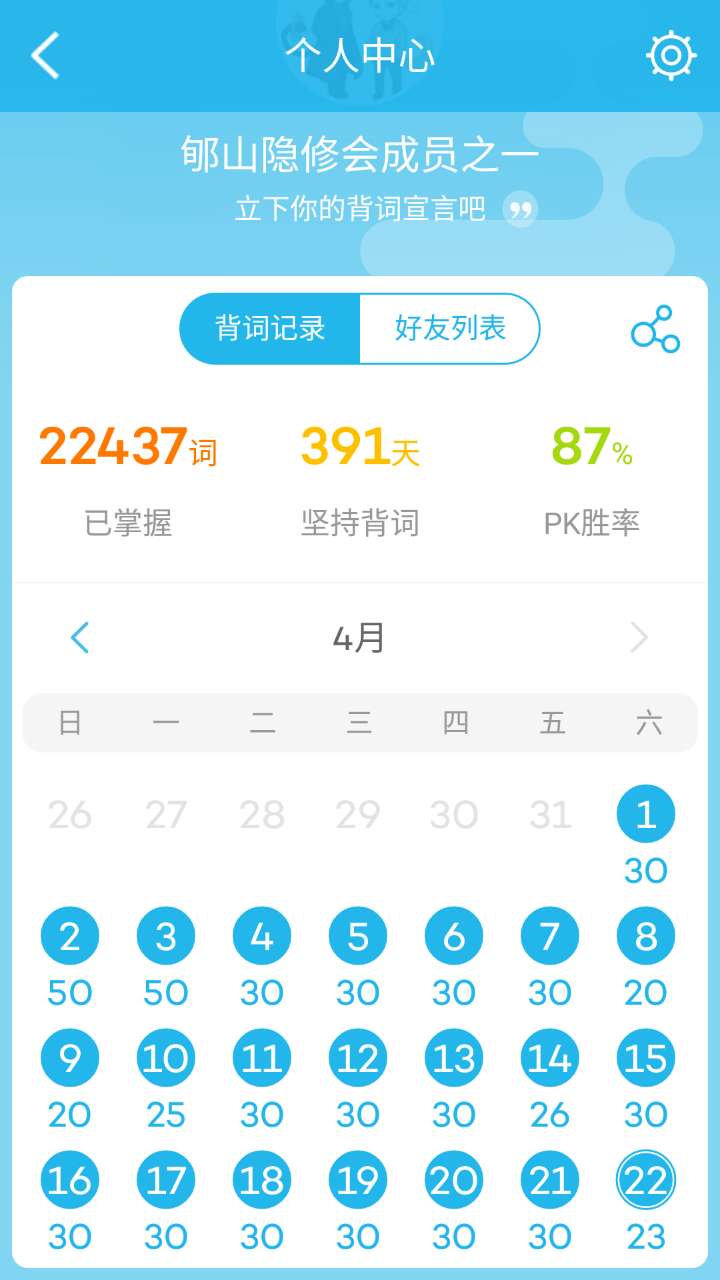Click the 4月 month label

click(360, 637)
